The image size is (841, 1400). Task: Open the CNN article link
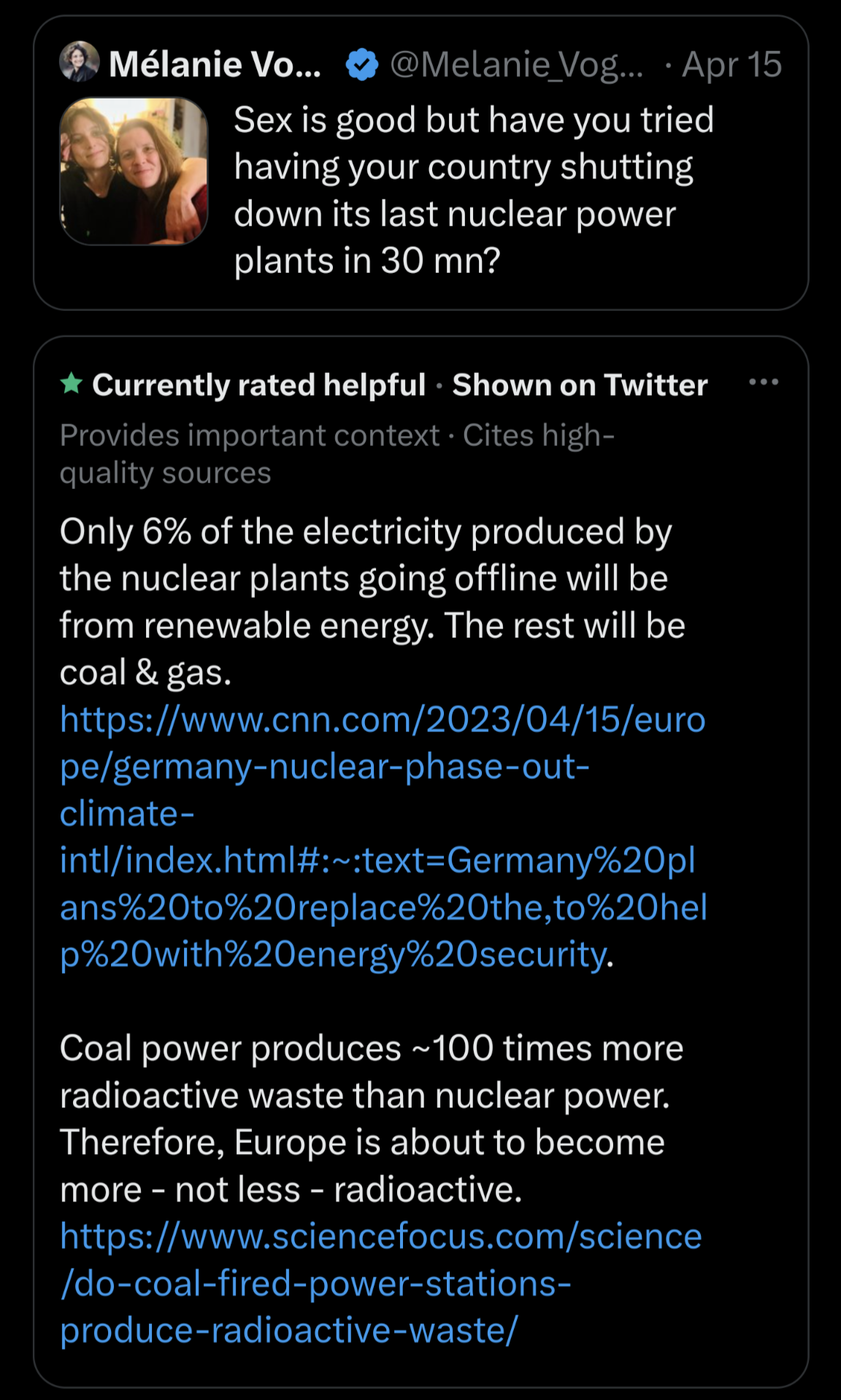[x=384, y=836]
